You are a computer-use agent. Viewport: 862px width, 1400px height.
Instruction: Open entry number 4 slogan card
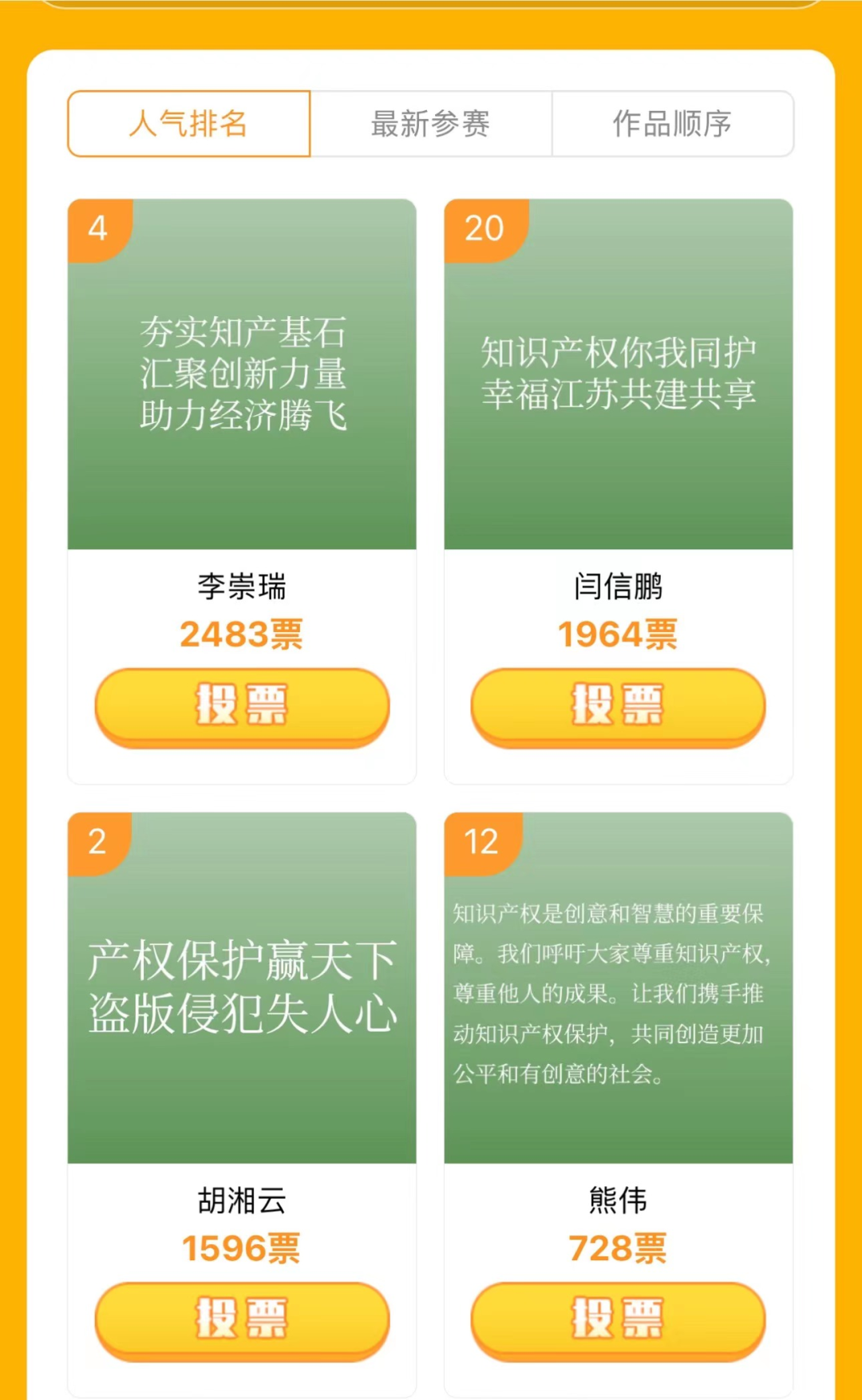click(242, 374)
